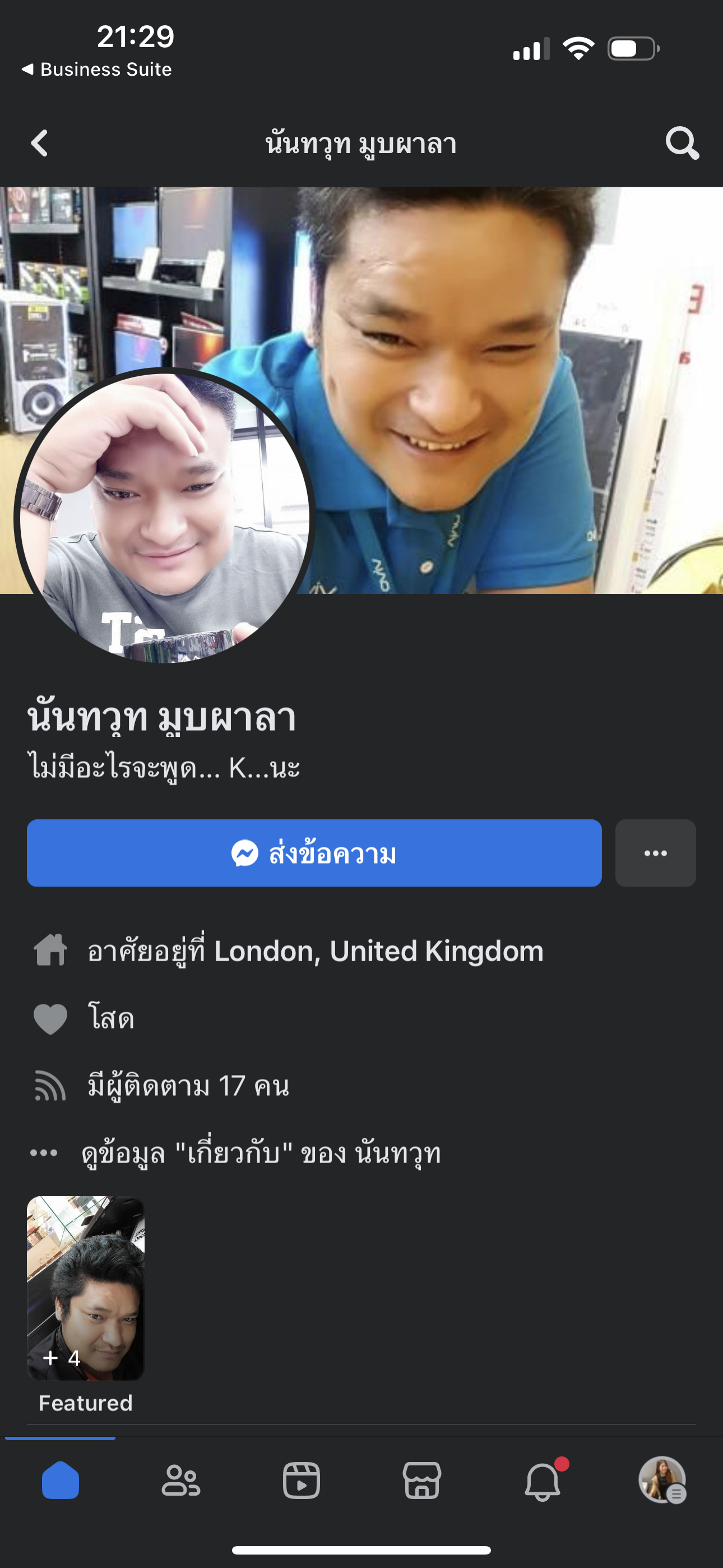
Task: Switch to the Home tab
Action: pos(61,1481)
